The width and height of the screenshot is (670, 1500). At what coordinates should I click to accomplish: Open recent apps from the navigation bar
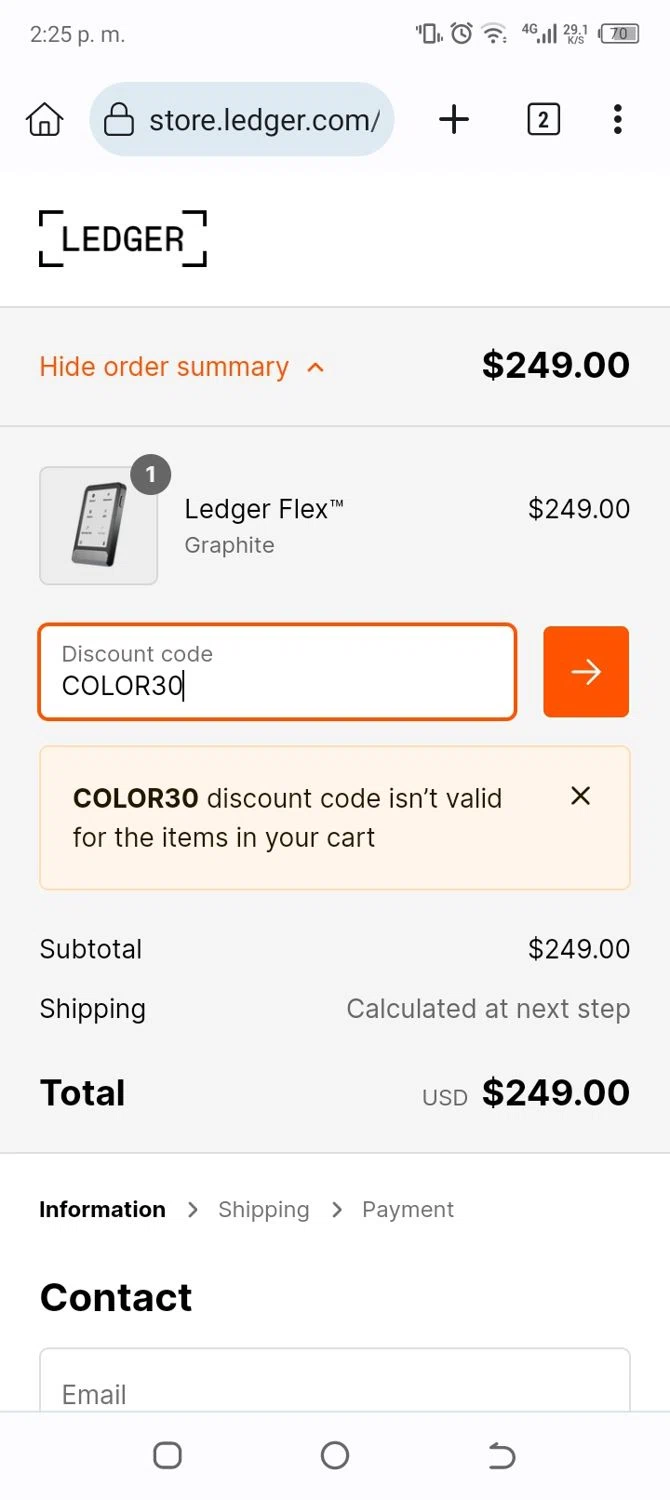coord(167,1456)
